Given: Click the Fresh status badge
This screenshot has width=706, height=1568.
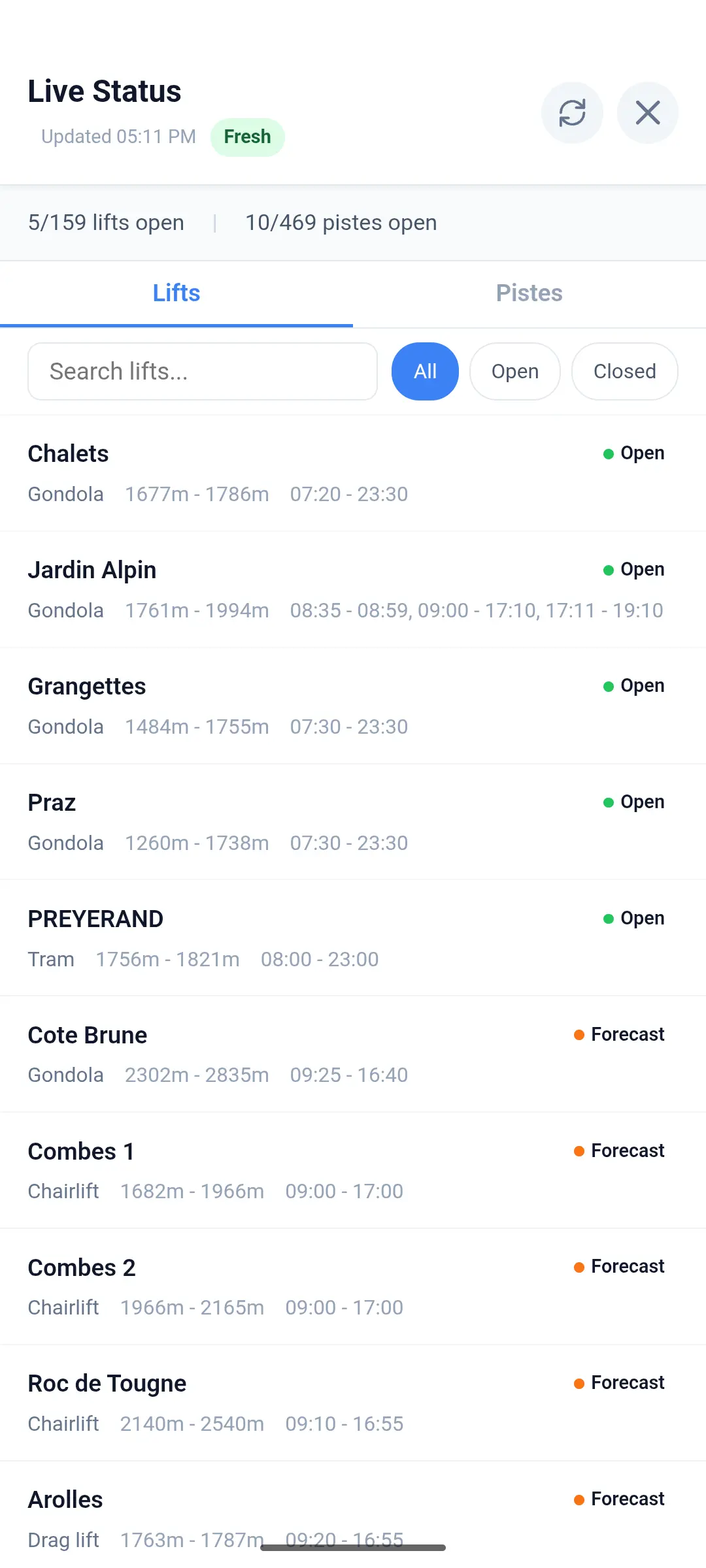Looking at the screenshot, I should coord(247,137).
